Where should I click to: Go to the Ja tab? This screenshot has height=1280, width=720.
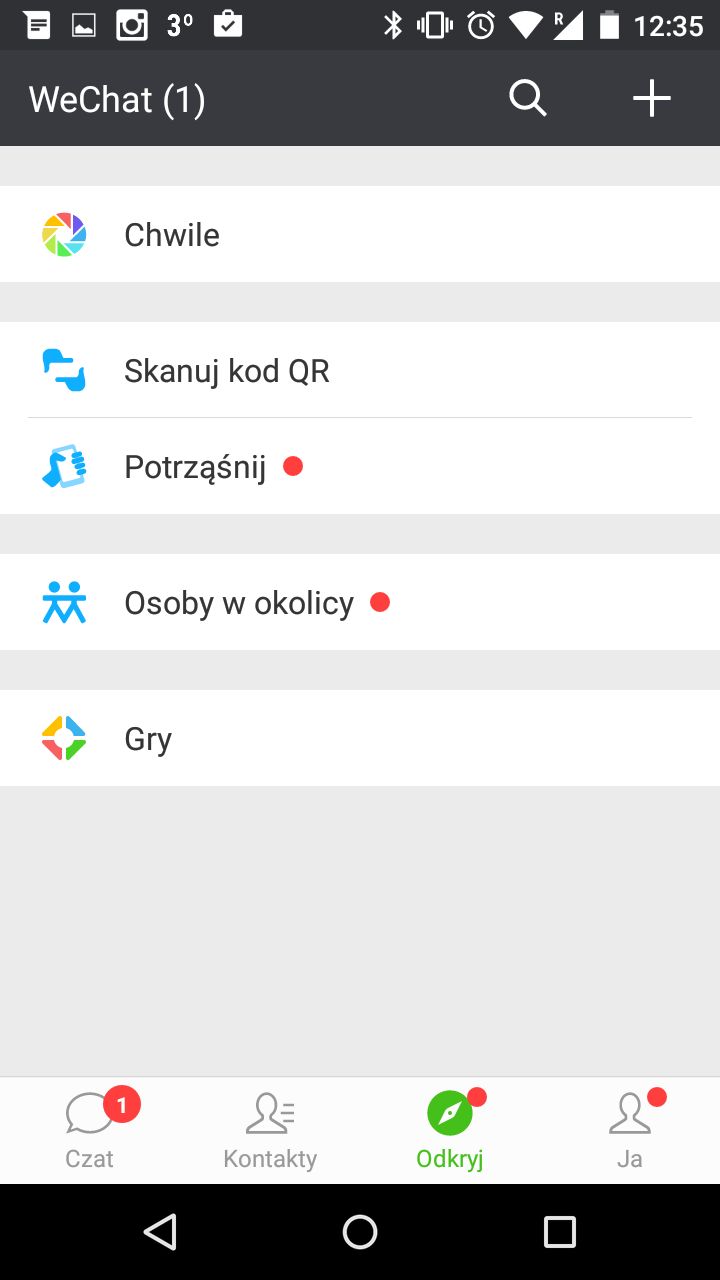[x=630, y=1130]
